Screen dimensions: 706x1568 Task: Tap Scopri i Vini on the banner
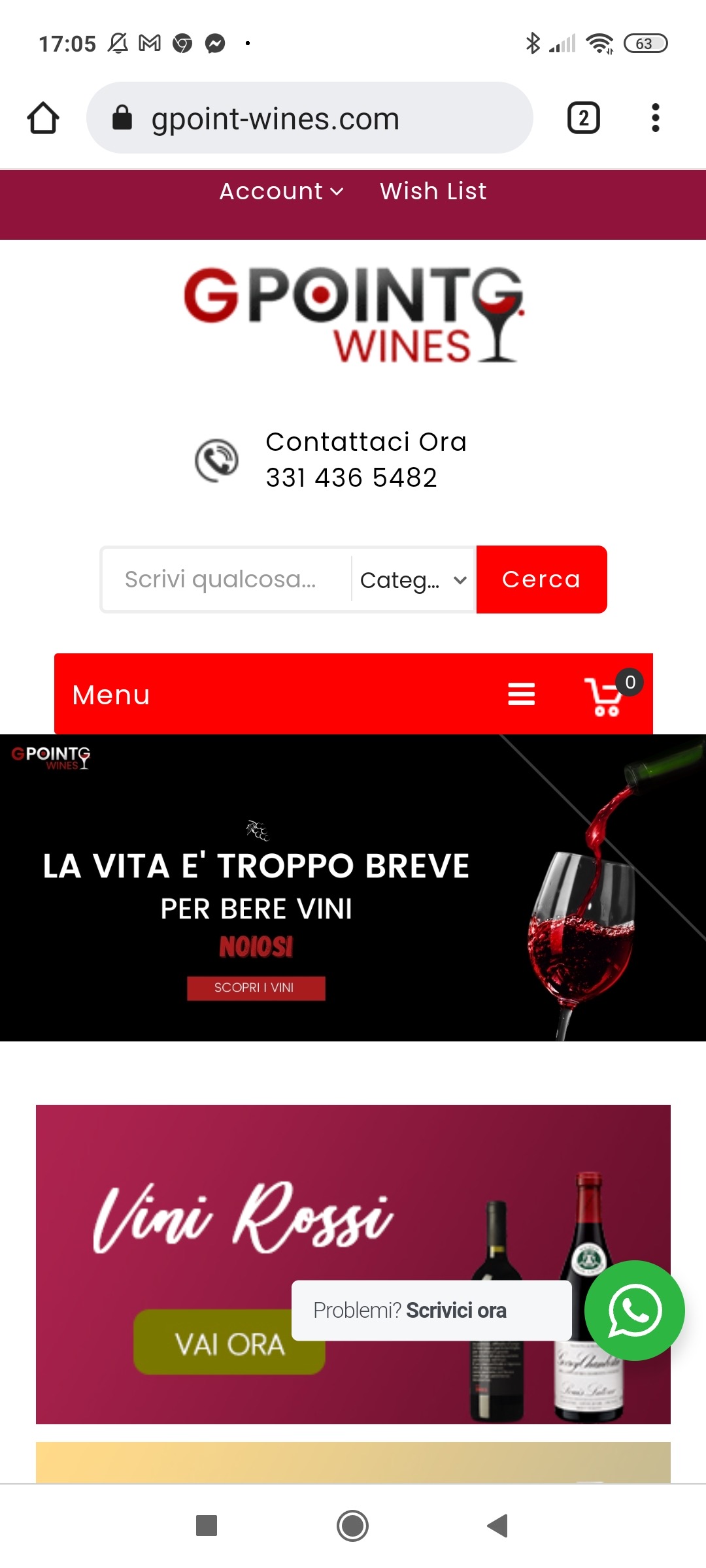256,988
